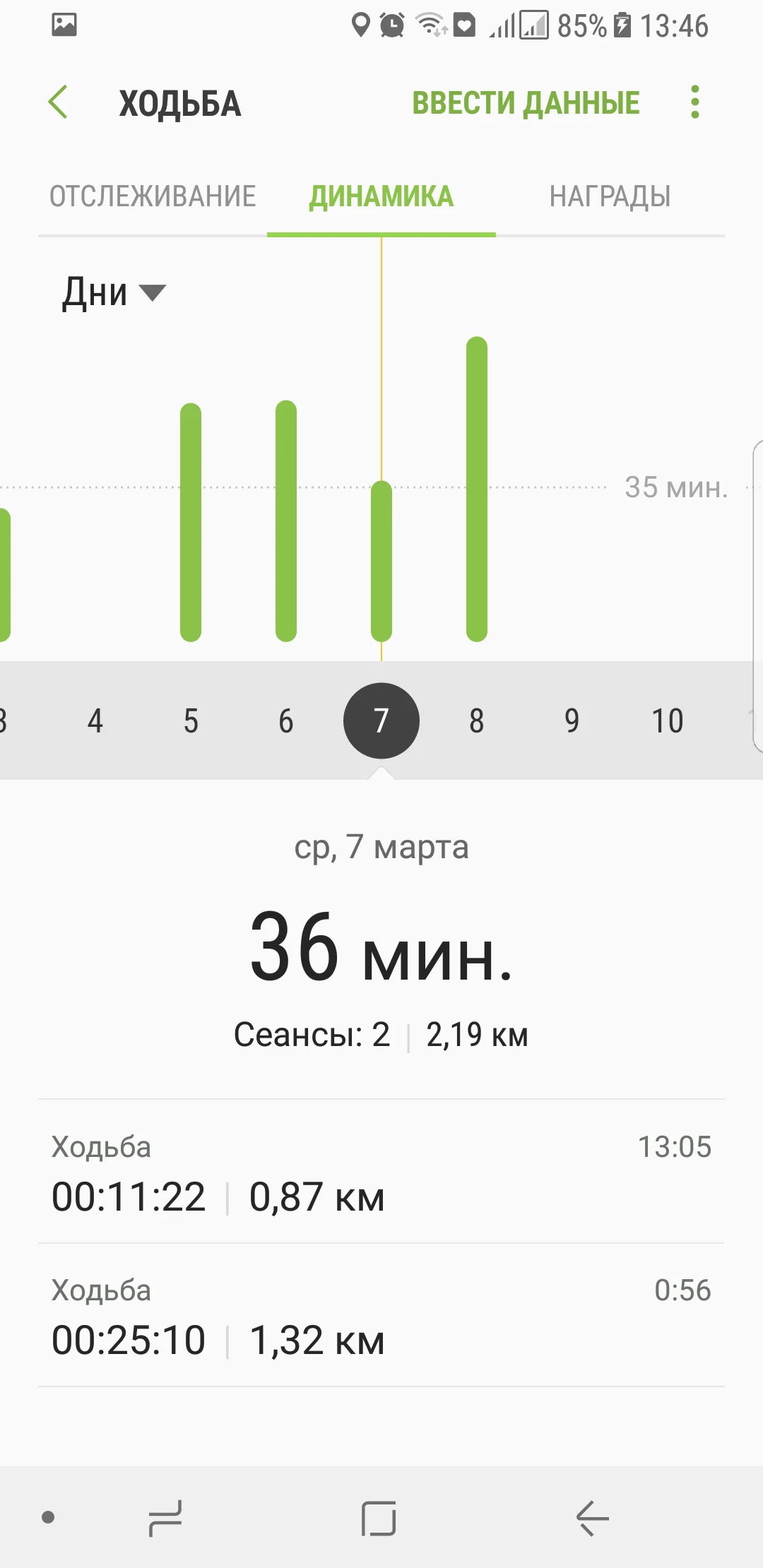Open the three-dot overflow menu
Viewport: 763px width, 1568px height.
click(x=695, y=102)
